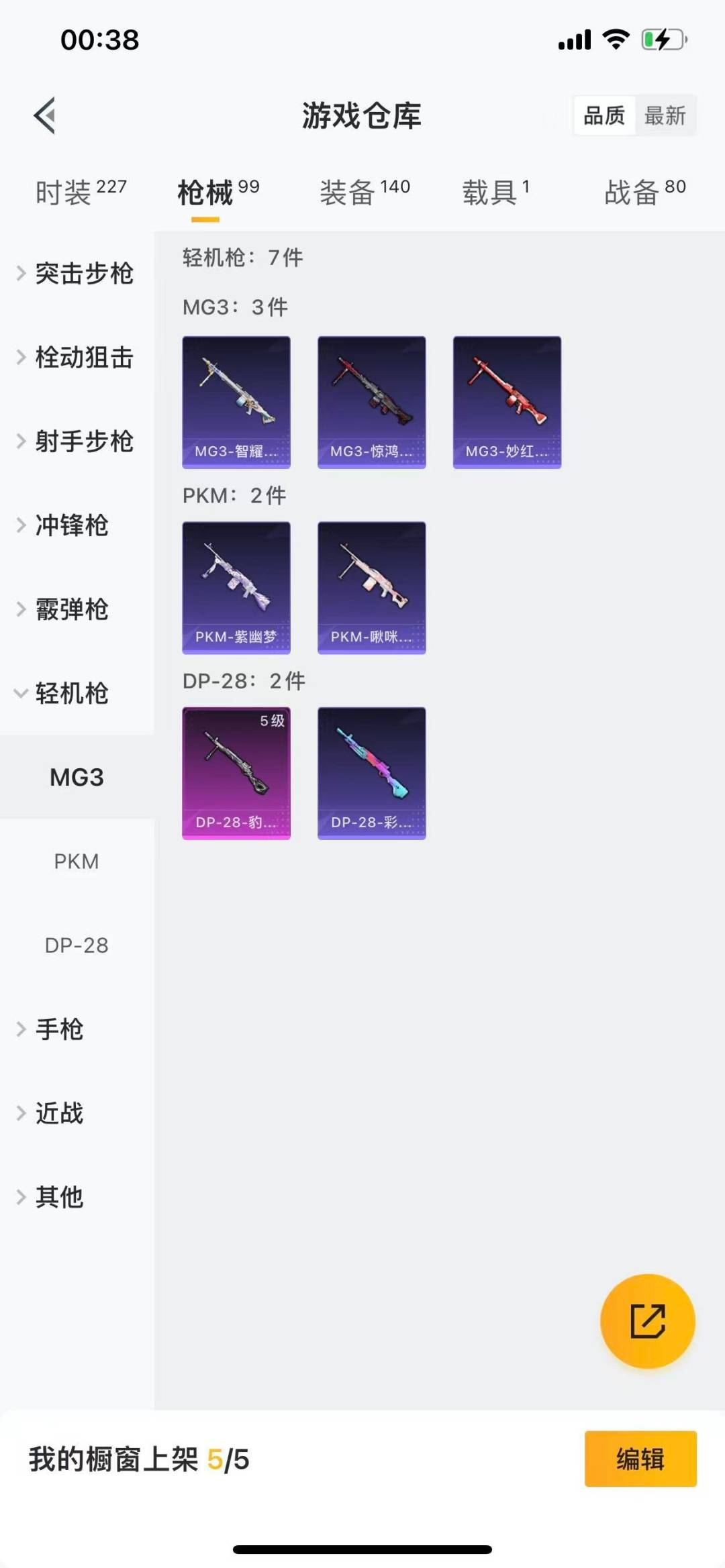
Task: Enable 品质 (quality) sorting
Action: click(602, 115)
